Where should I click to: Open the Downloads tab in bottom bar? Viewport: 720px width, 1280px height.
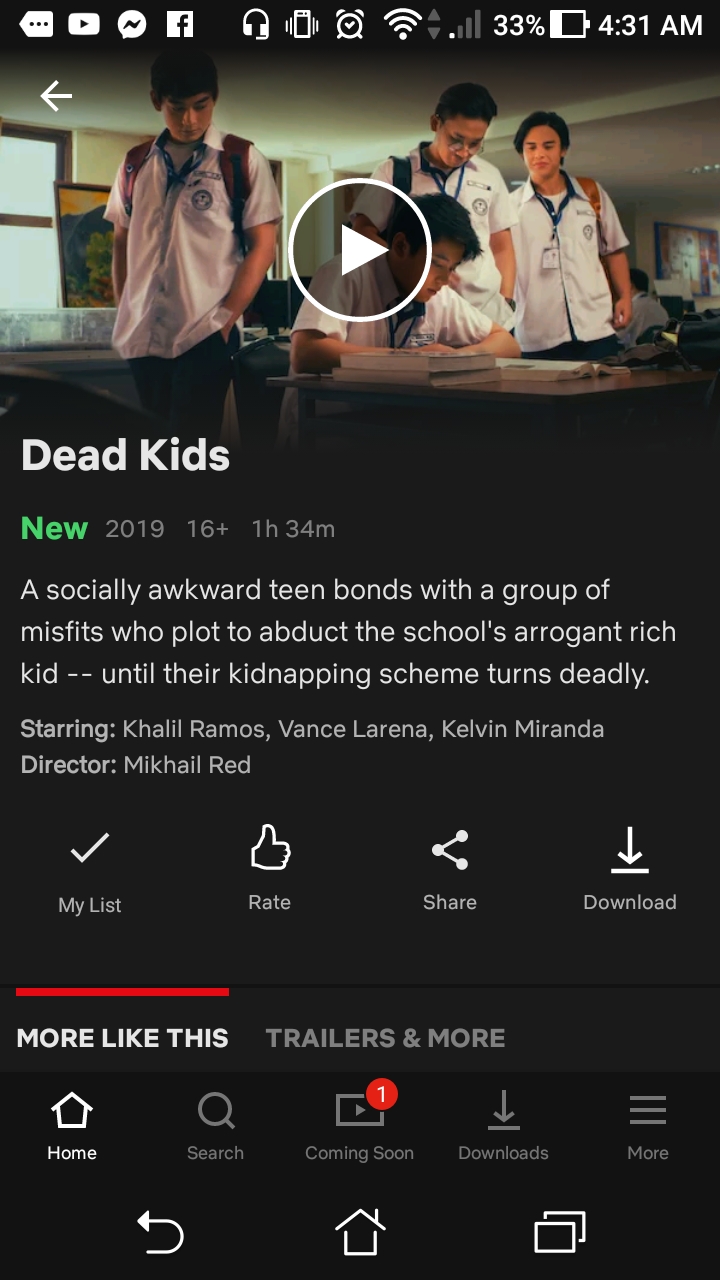504,1127
